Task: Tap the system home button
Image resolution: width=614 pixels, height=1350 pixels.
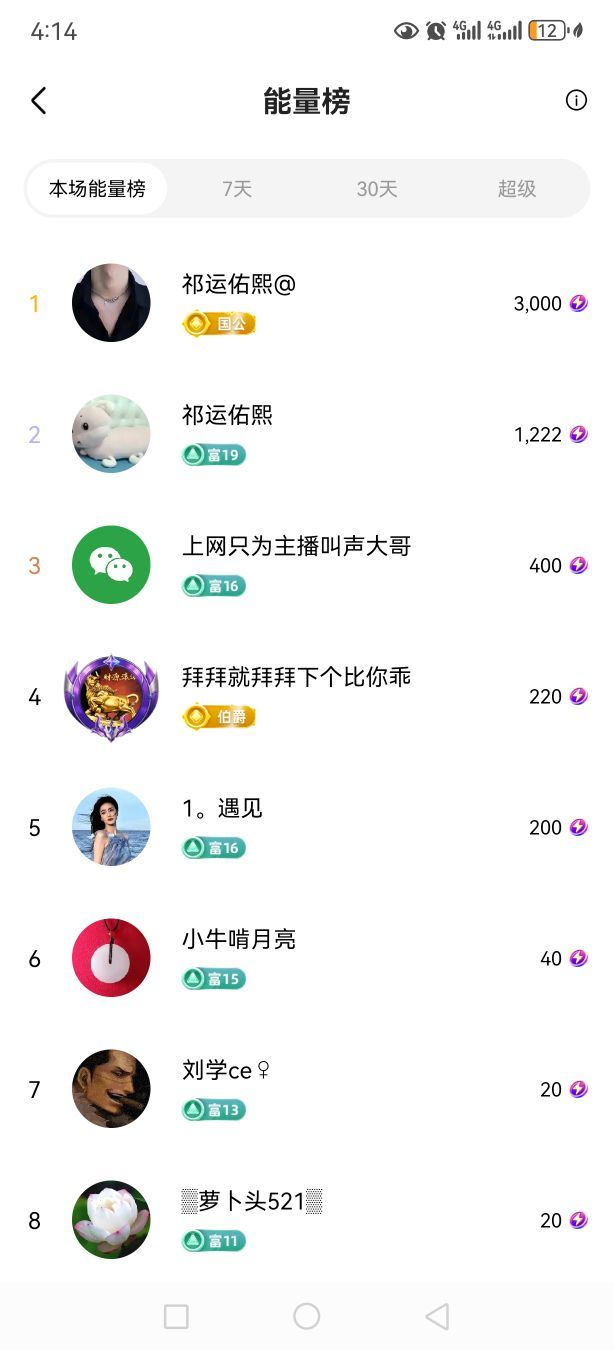Action: (307, 1316)
